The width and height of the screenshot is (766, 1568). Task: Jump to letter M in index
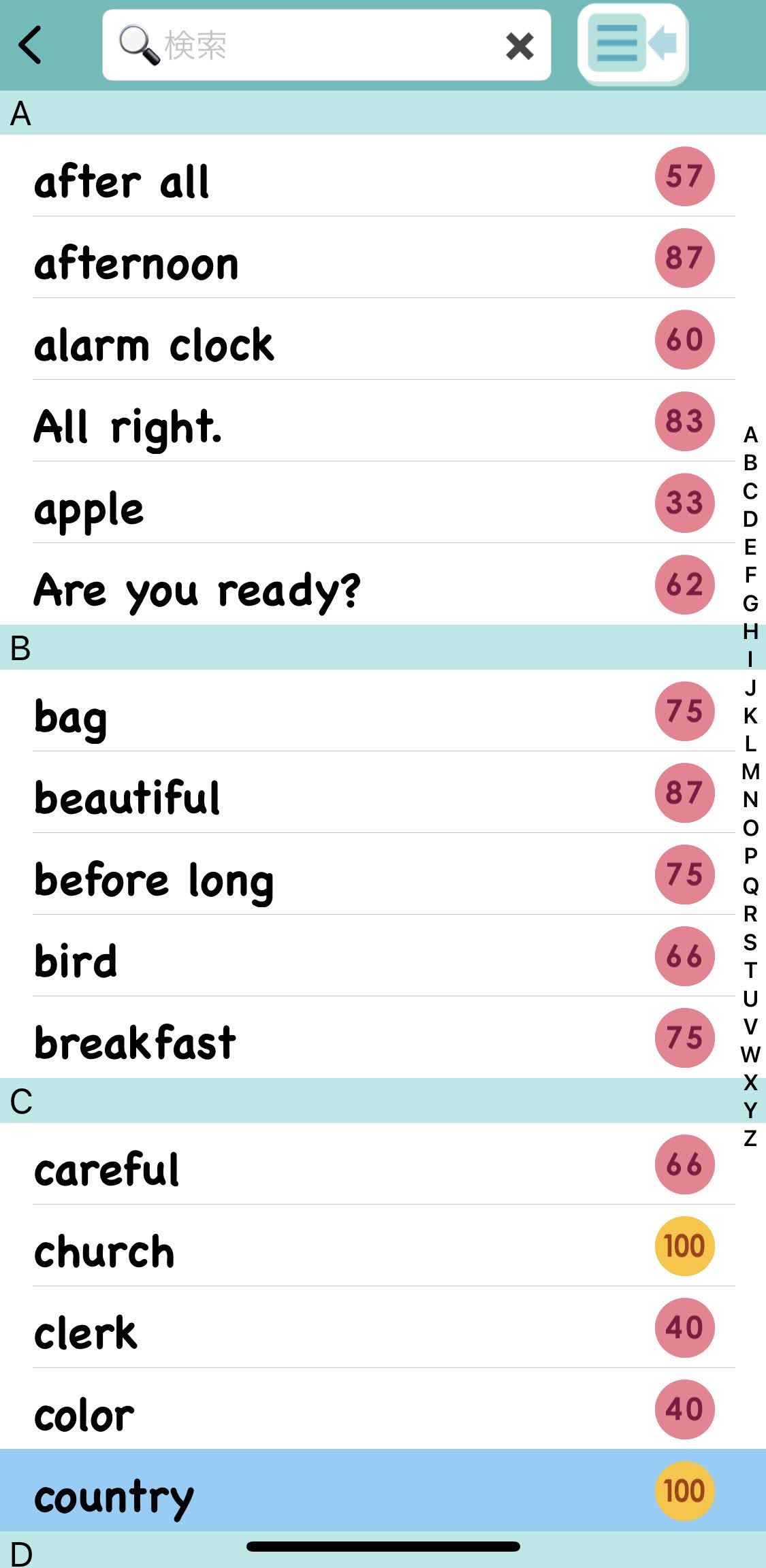coord(750,772)
